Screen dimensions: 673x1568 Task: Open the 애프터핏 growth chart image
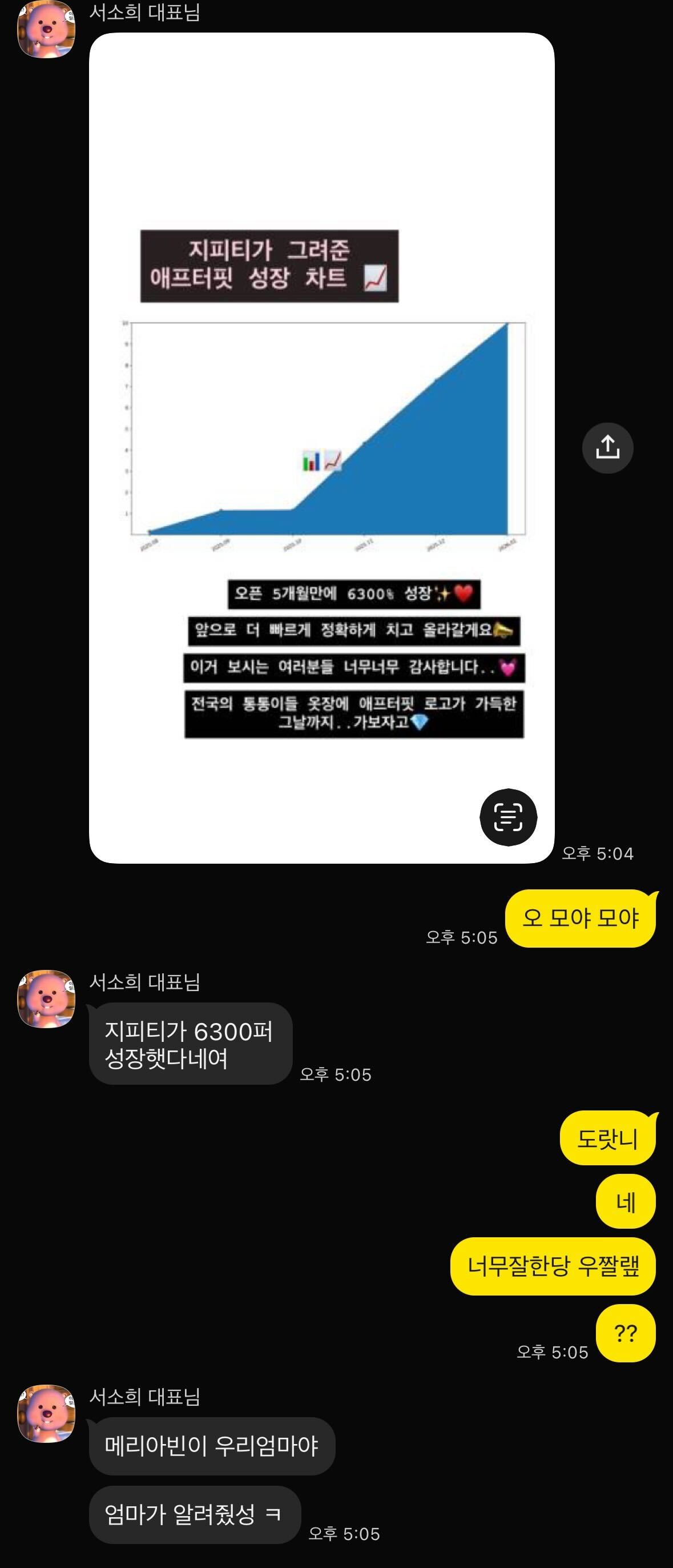pyautogui.click(x=321, y=426)
